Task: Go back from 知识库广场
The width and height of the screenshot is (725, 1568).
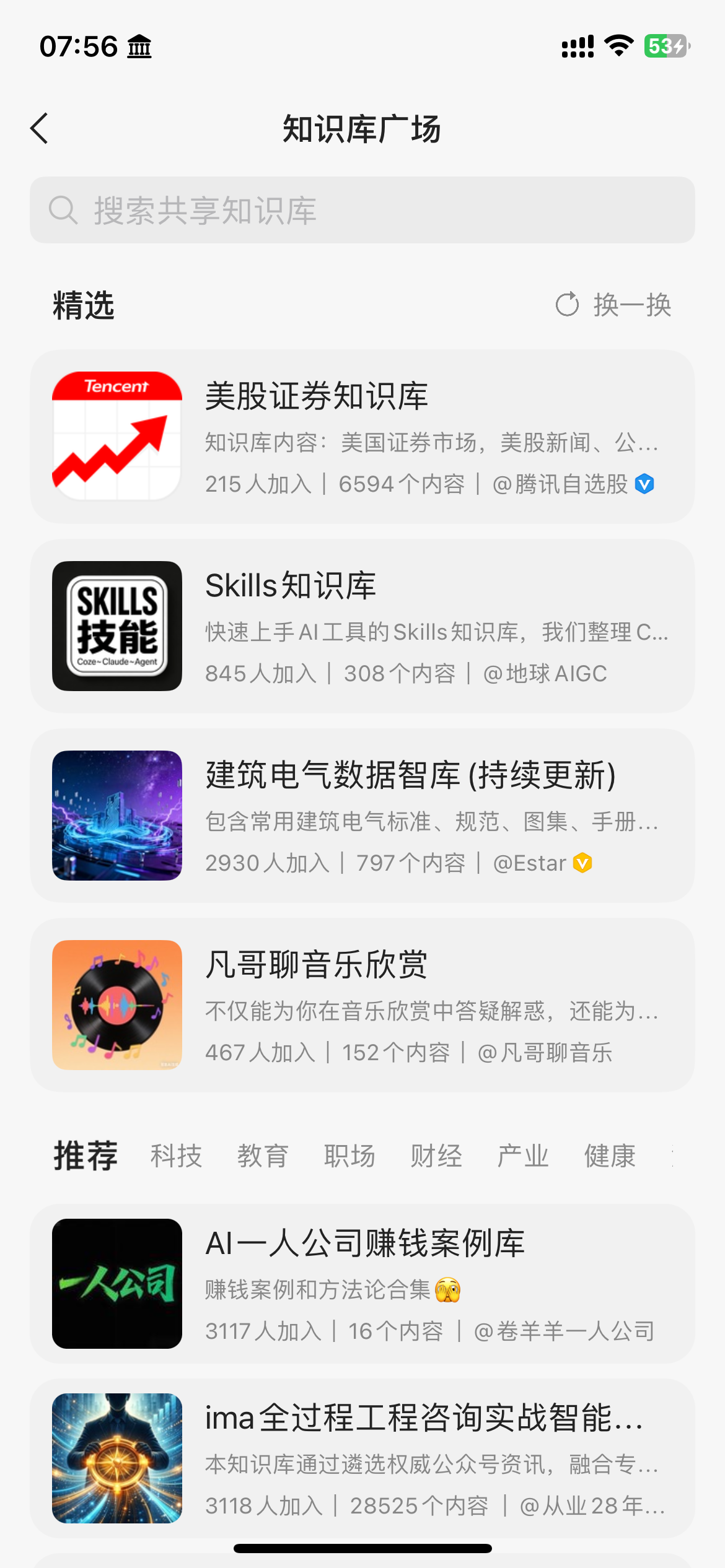Action: 40,129
